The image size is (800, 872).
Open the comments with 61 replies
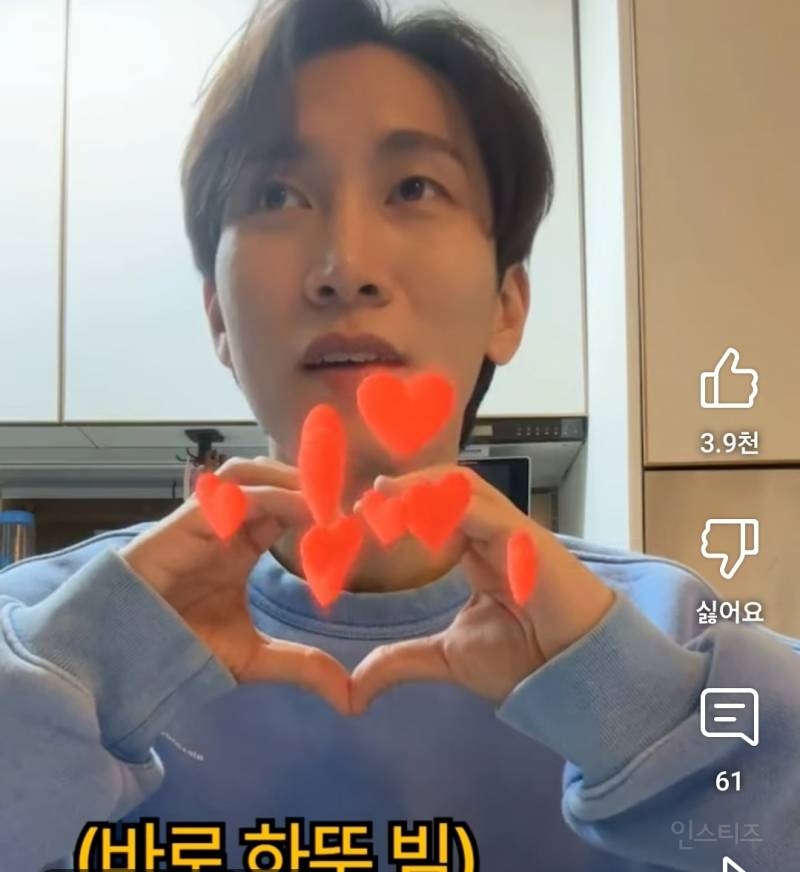click(729, 716)
